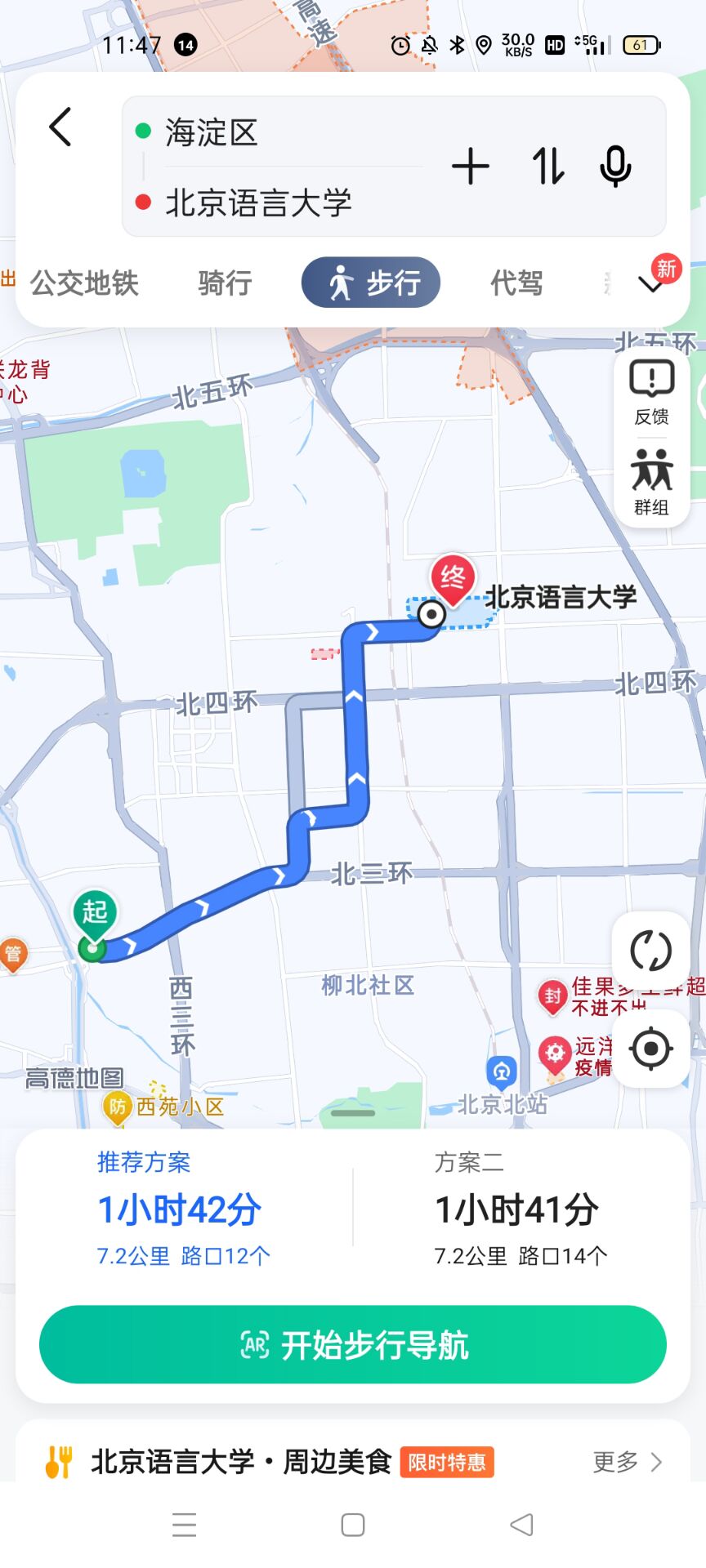Tap the 限时特惠 promo badge
The image size is (706, 1568).
coord(447,1462)
